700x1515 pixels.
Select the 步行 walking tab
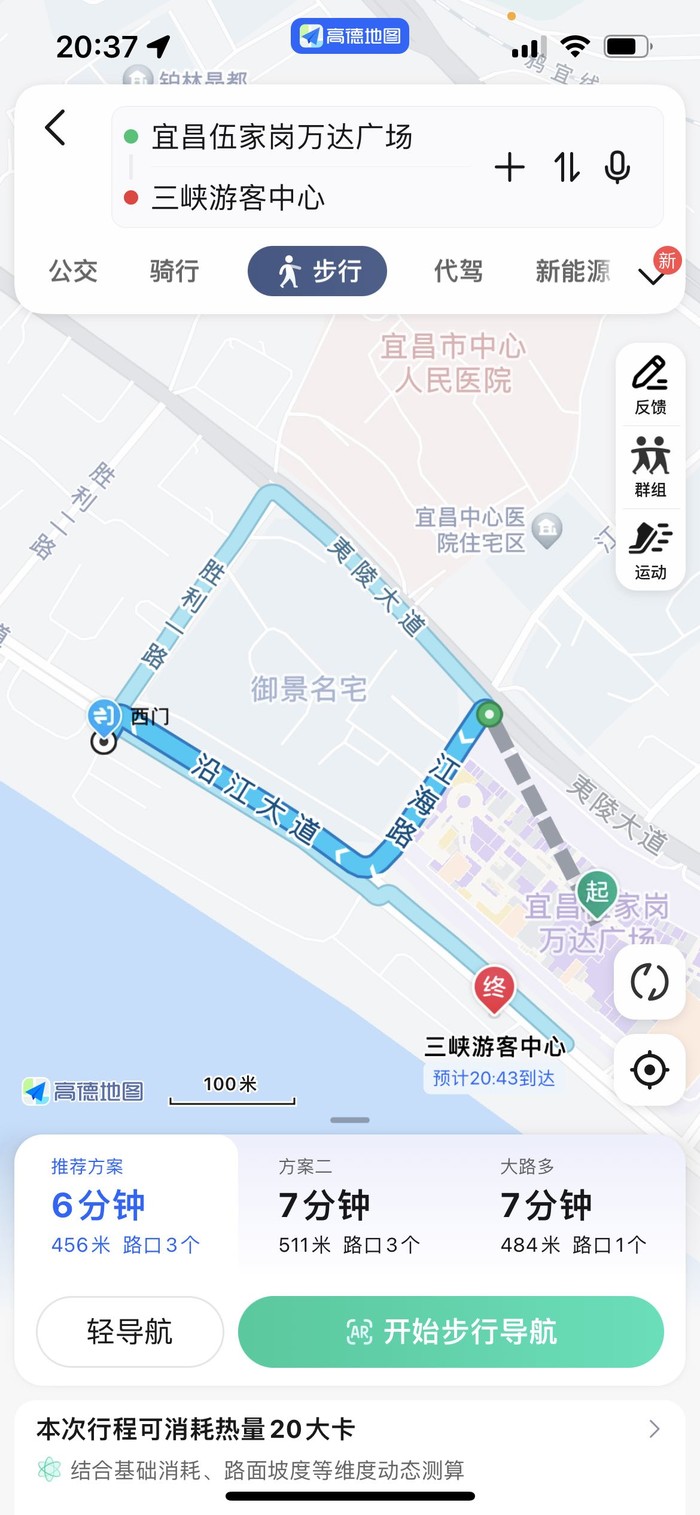(317, 271)
